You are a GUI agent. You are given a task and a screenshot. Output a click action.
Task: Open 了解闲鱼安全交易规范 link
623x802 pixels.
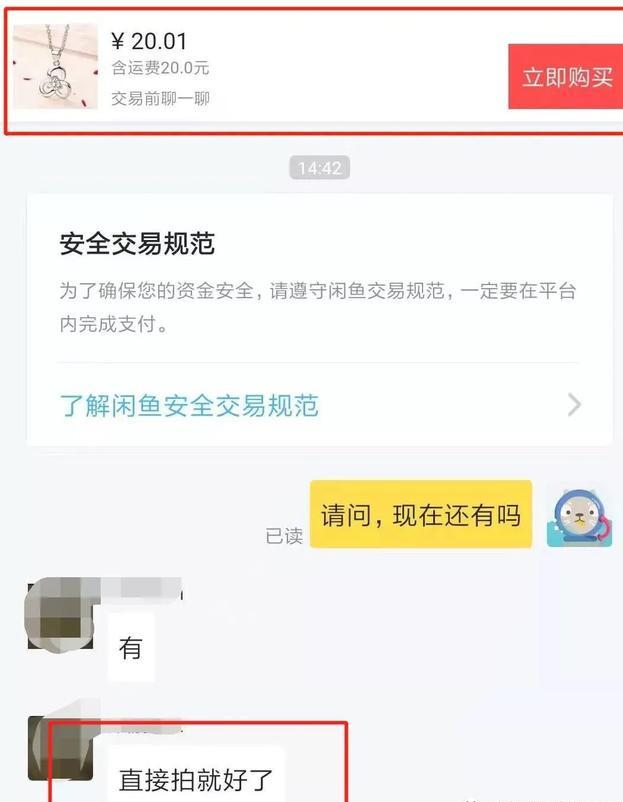[x=189, y=405]
